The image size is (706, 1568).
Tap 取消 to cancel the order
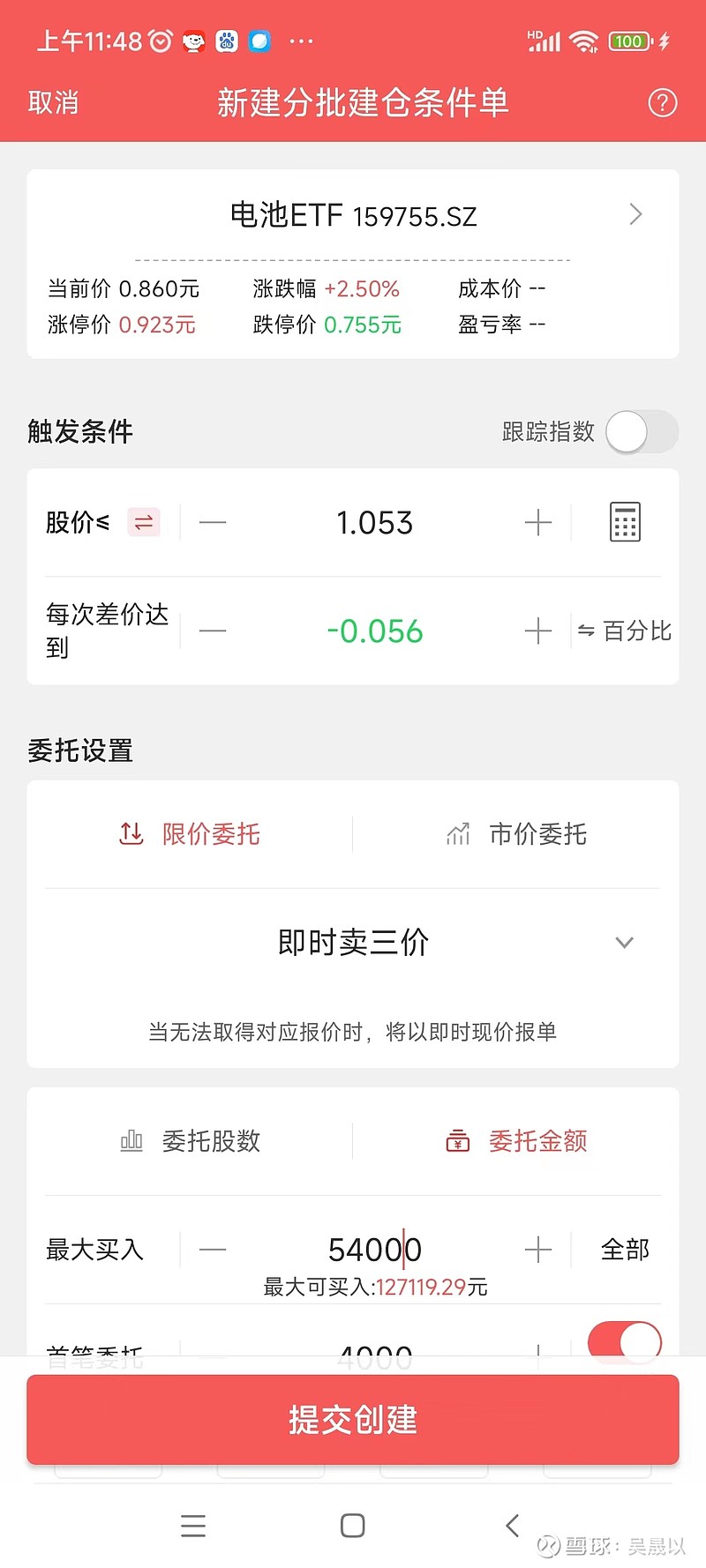pos(53,102)
